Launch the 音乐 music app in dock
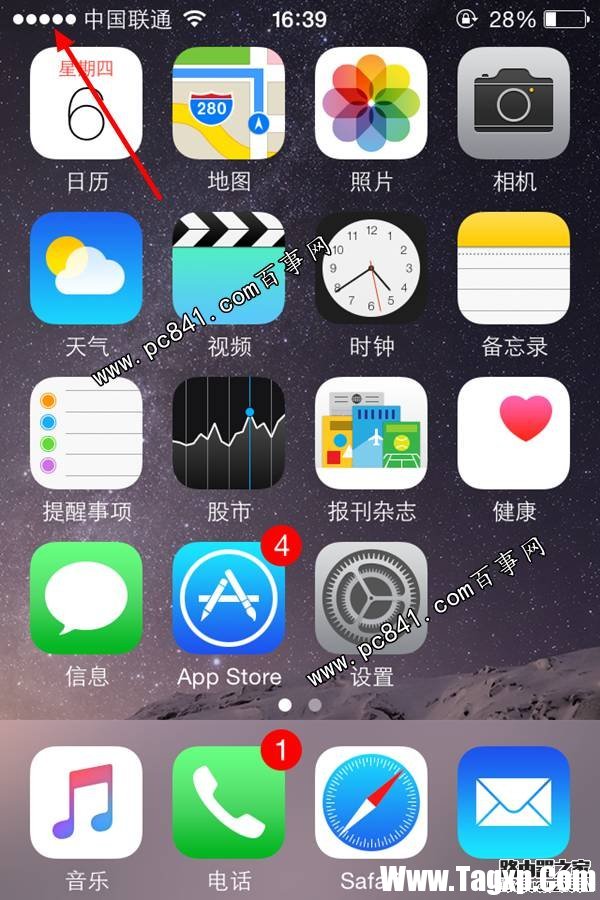This screenshot has height=900, width=600. point(86,802)
